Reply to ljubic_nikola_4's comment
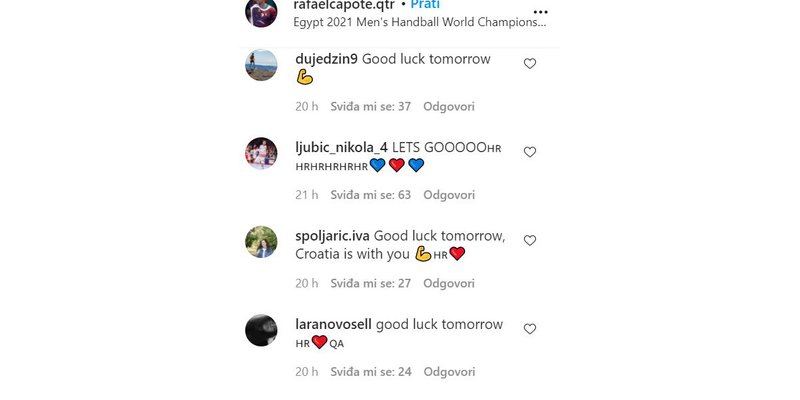This screenshot has height=400, width=800. tap(449, 195)
